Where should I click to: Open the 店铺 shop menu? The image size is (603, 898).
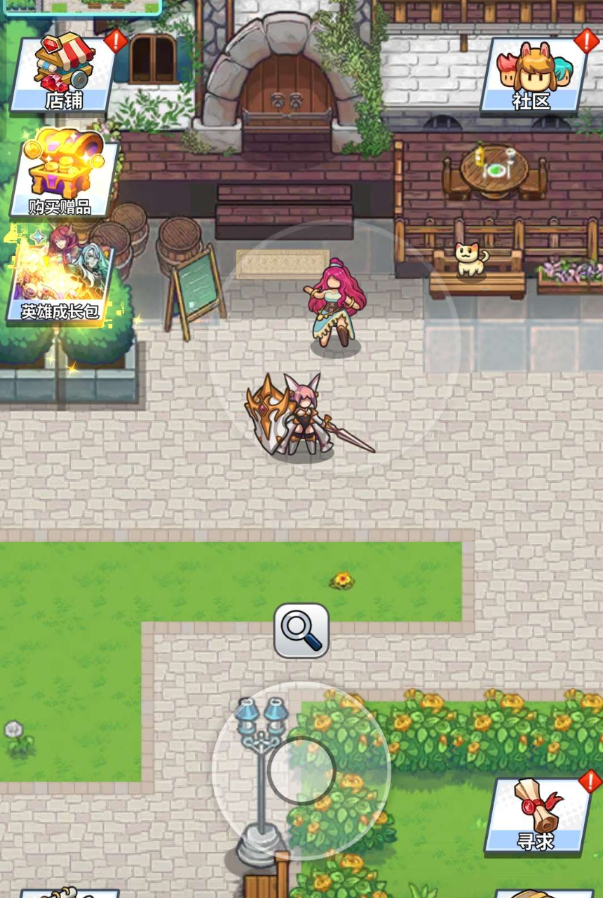[x=63, y=74]
